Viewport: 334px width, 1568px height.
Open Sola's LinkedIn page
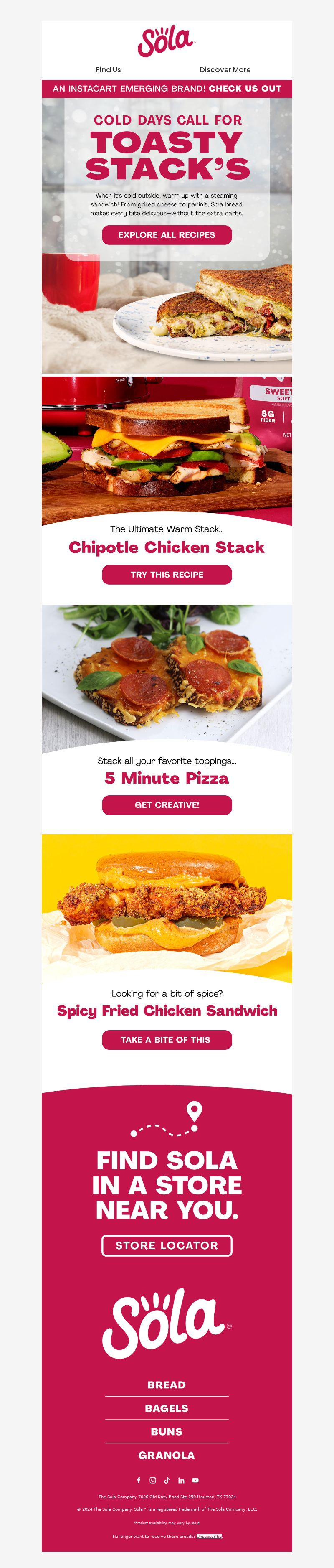pos(181,1480)
